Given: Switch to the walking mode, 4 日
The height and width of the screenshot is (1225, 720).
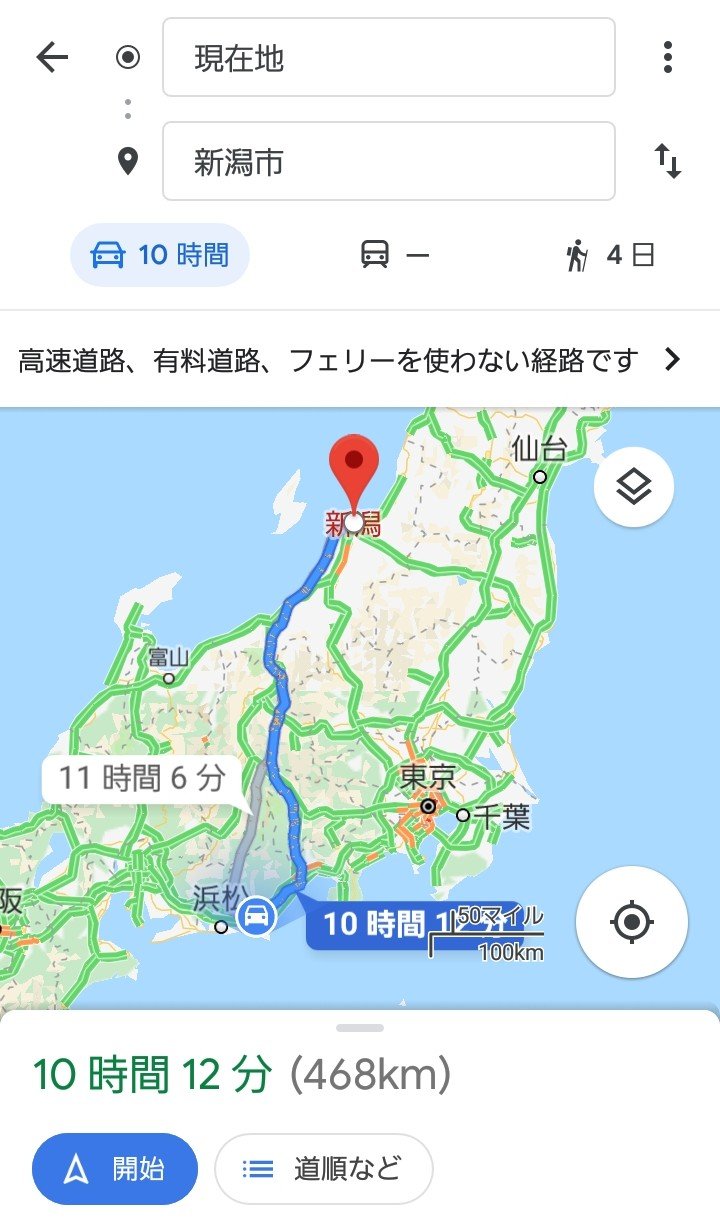Looking at the screenshot, I should [x=608, y=256].
